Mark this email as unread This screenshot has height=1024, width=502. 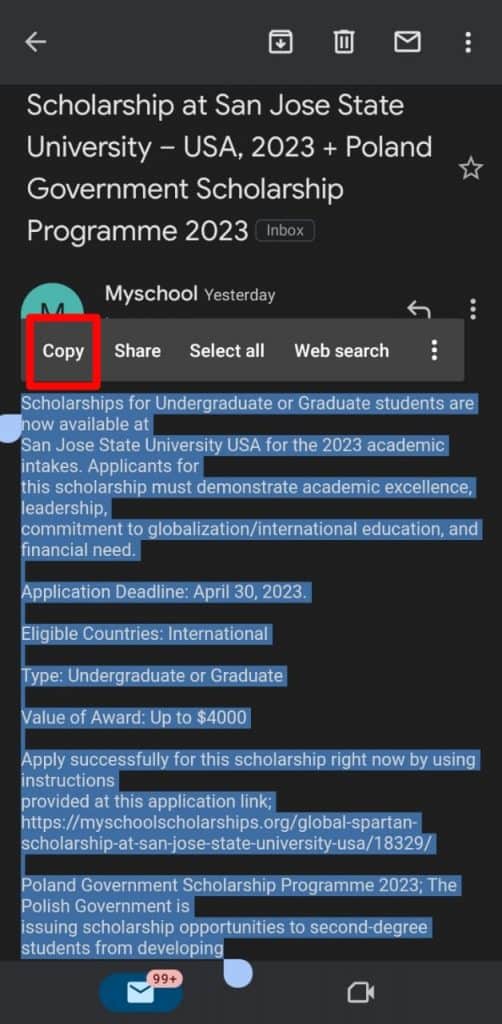[x=407, y=42]
